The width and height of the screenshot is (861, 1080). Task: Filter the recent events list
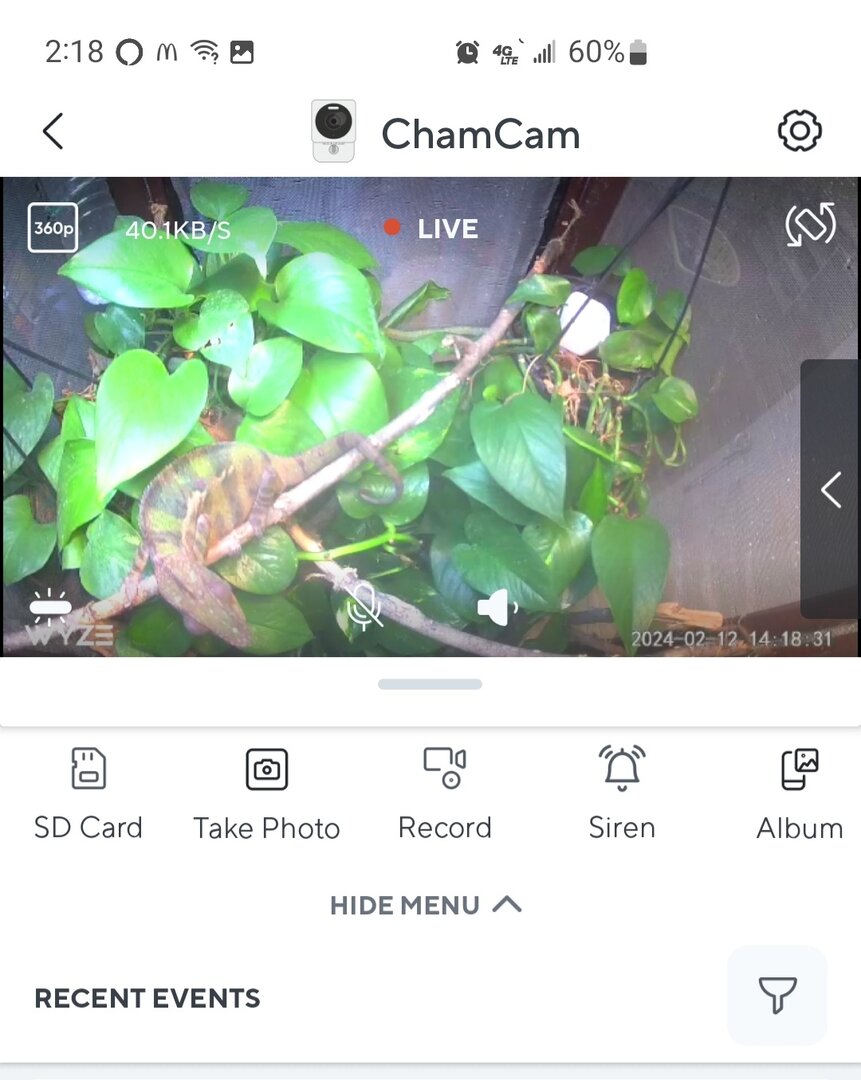point(777,995)
